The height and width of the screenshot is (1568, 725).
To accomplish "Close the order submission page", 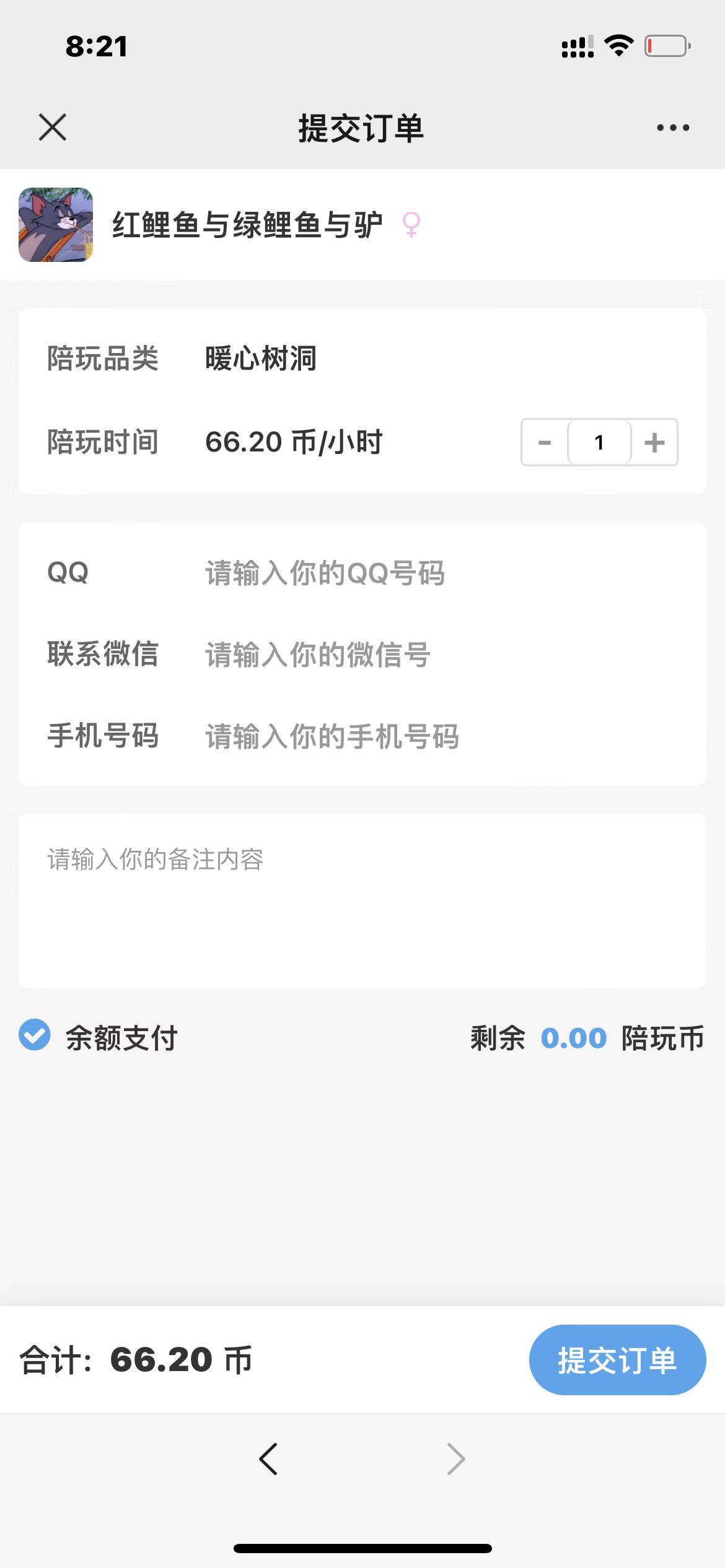I will click(x=53, y=128).
